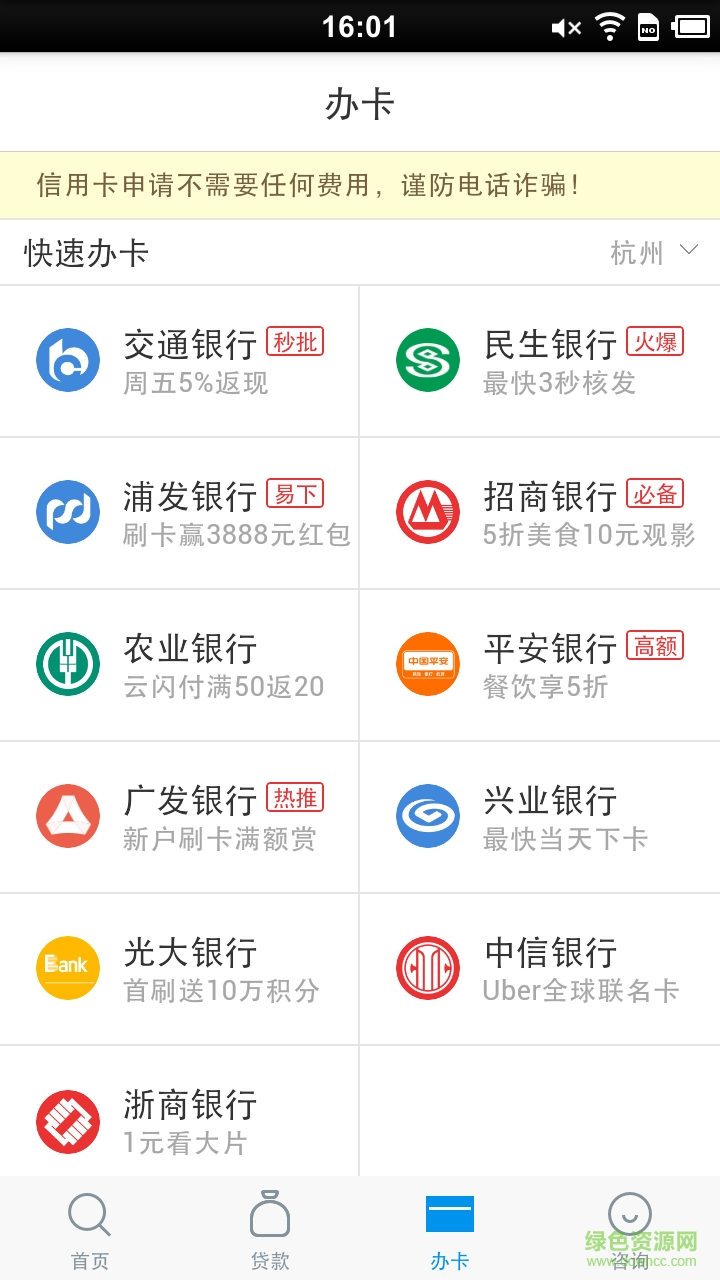Image resolution: width=720 pixels, height=1280 pixels.
Task: Tap the 兴业银行 blue swirl icon
Action: tap(427, 816)
